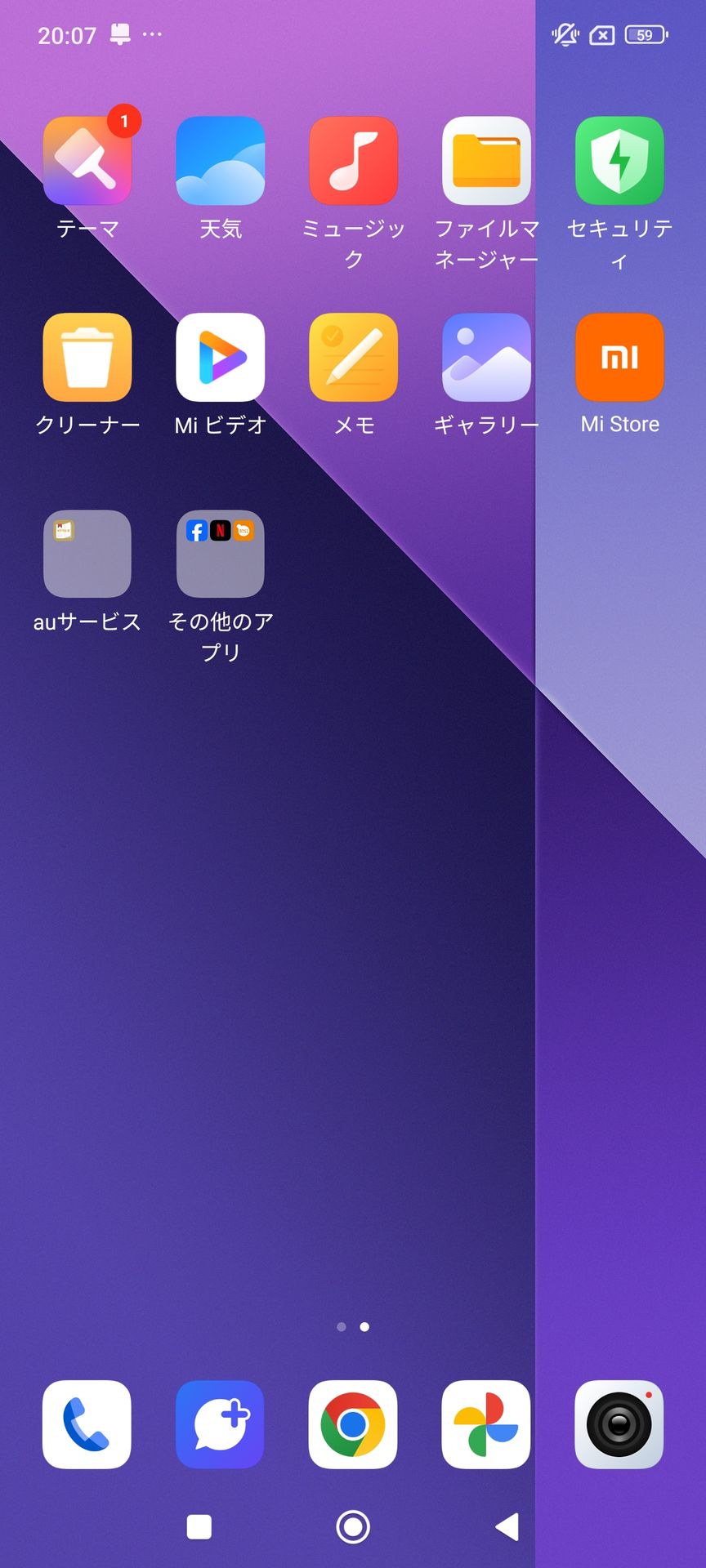
Task: Launch the 天気 weather app
Action: [221, 161]
